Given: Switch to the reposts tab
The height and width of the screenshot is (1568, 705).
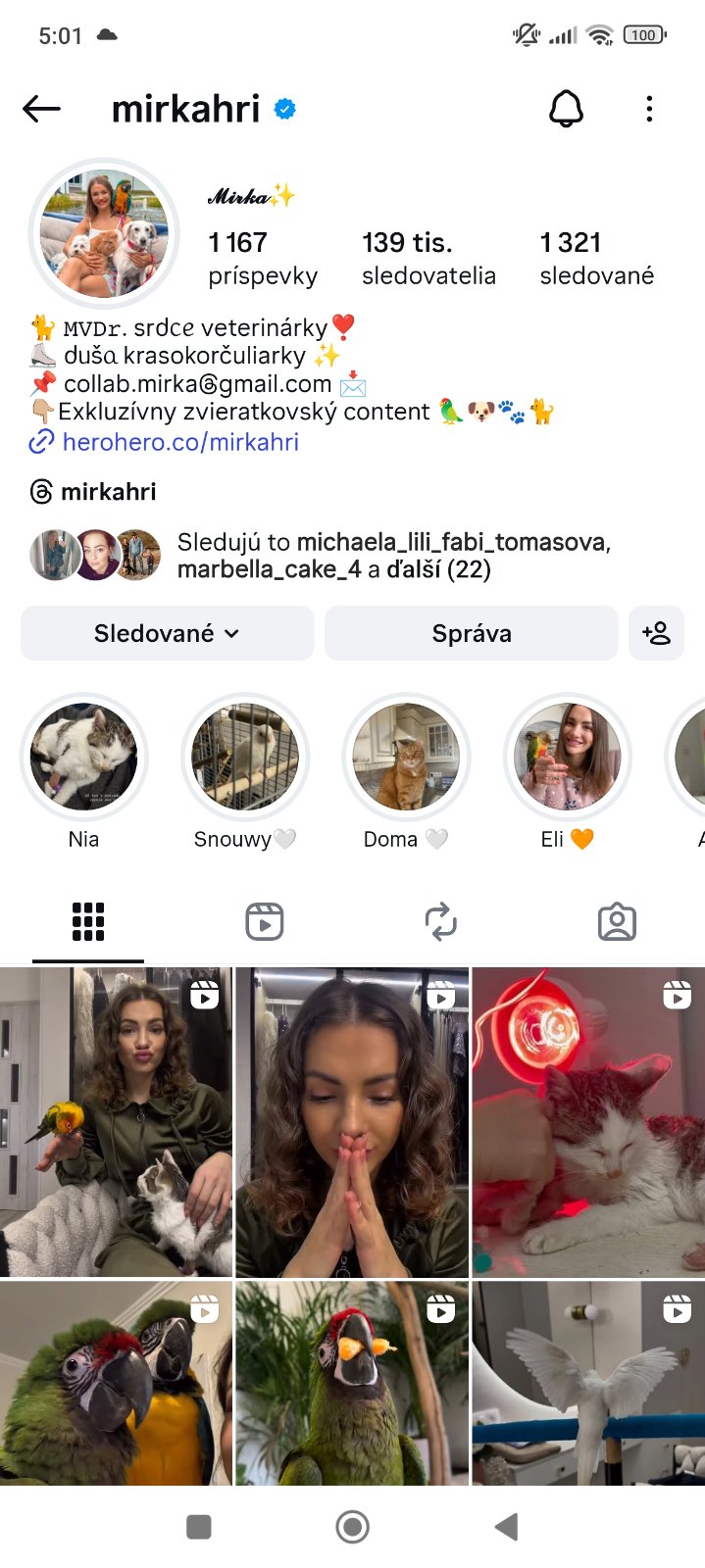Looking at the screenshot, I should [441, 922].
